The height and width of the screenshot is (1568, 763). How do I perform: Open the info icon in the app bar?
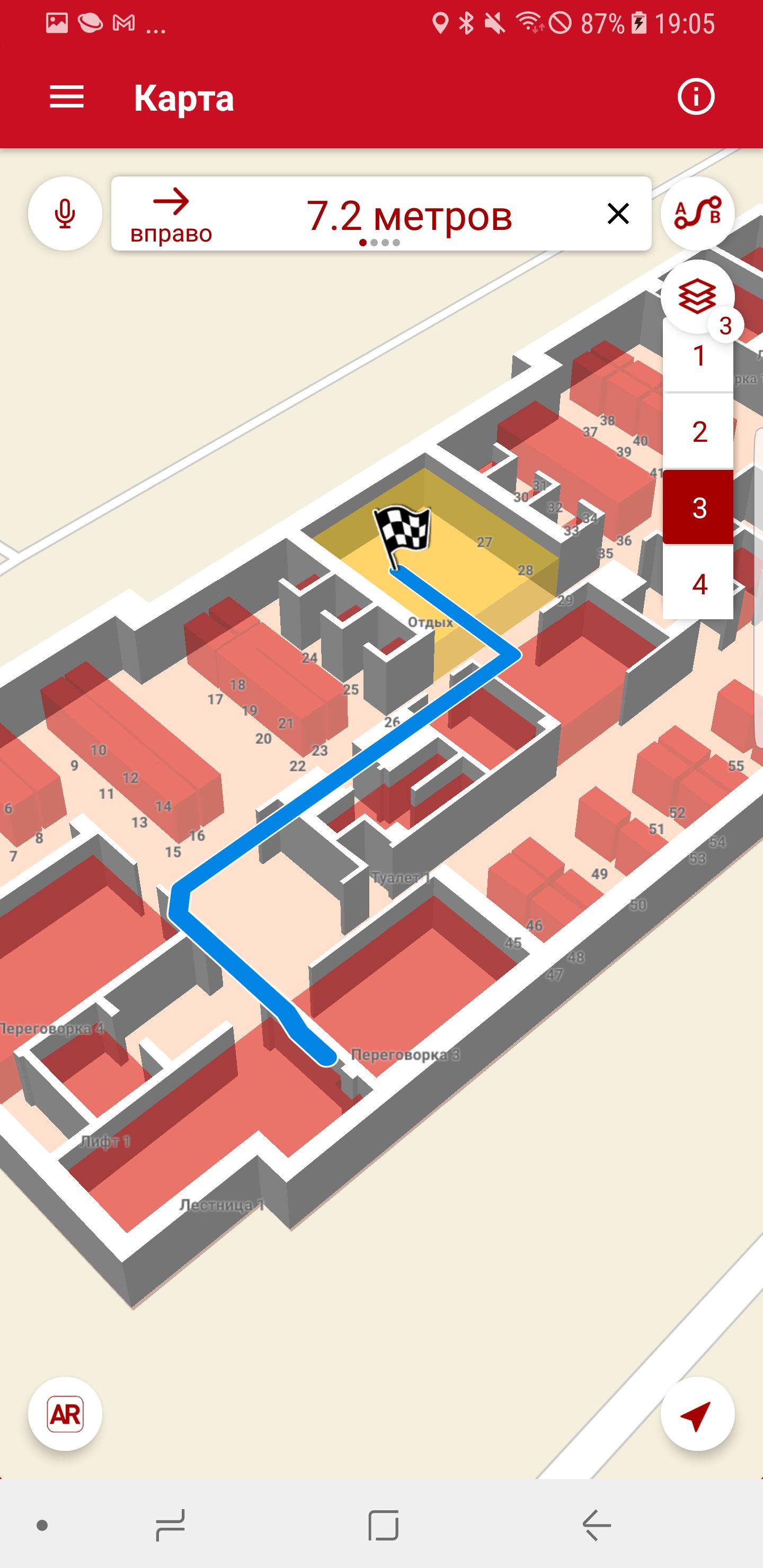(695, 97)
